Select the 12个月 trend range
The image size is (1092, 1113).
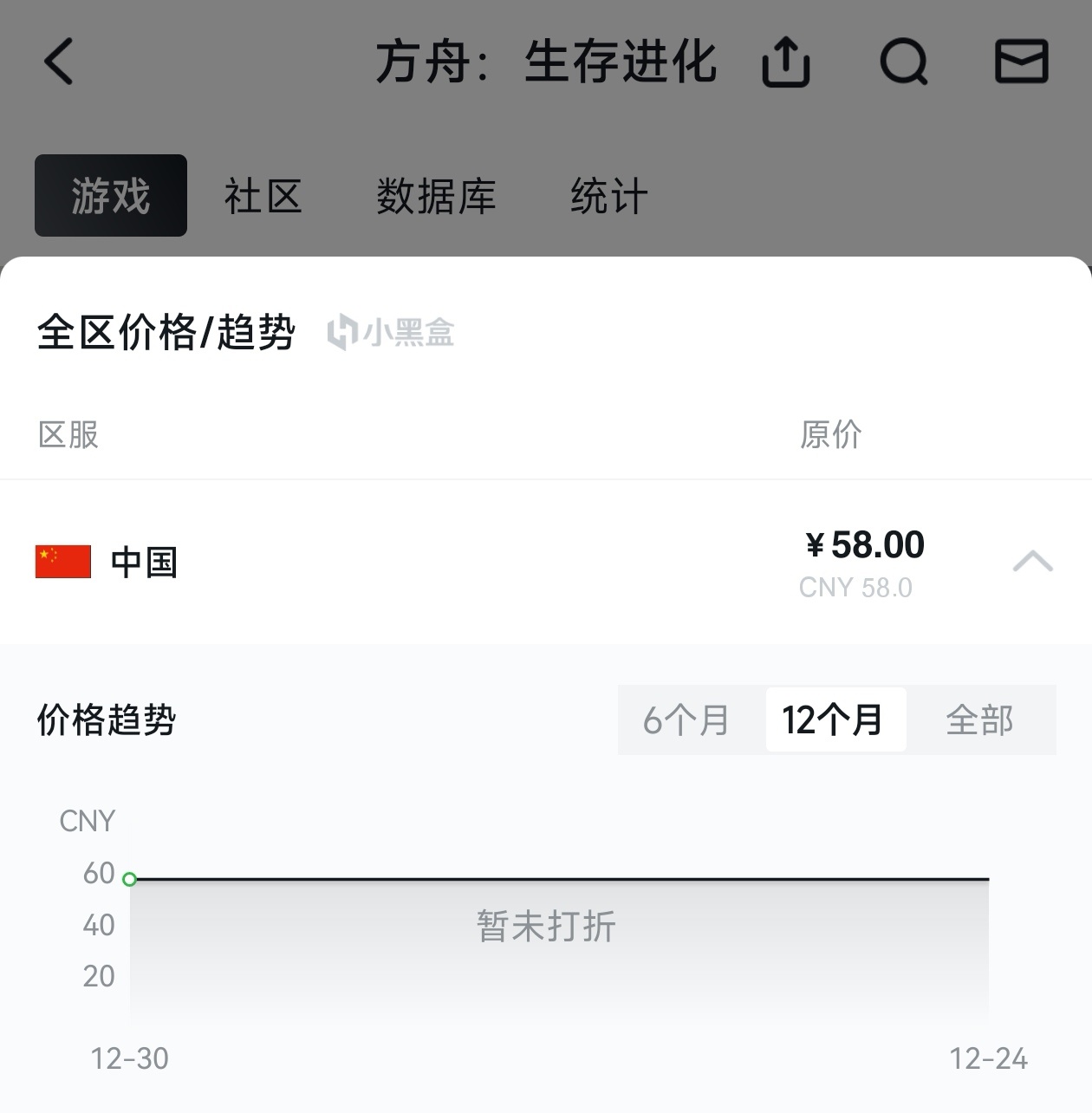coord(834,720)
